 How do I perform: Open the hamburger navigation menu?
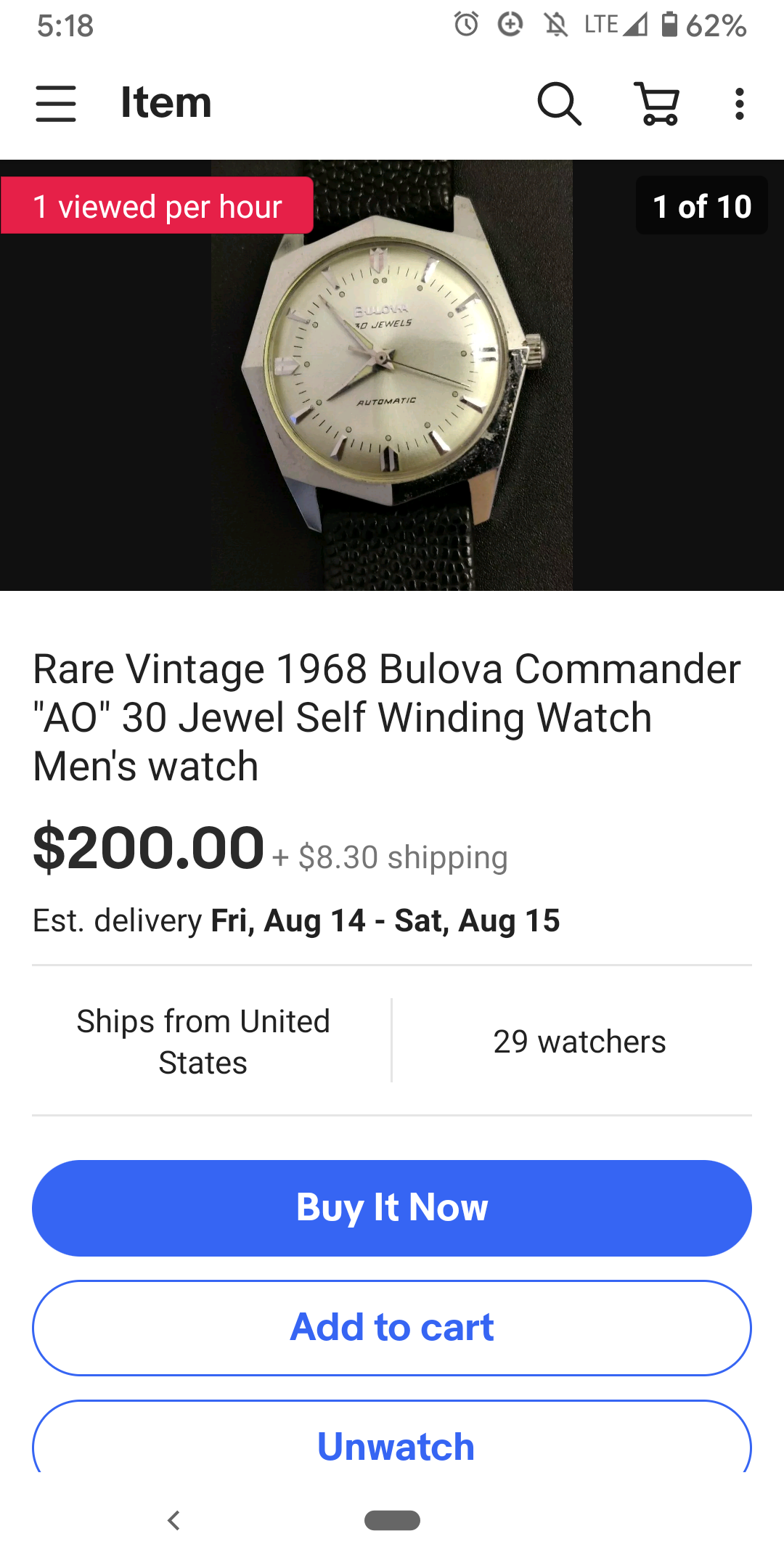click(x=56, y=103)
